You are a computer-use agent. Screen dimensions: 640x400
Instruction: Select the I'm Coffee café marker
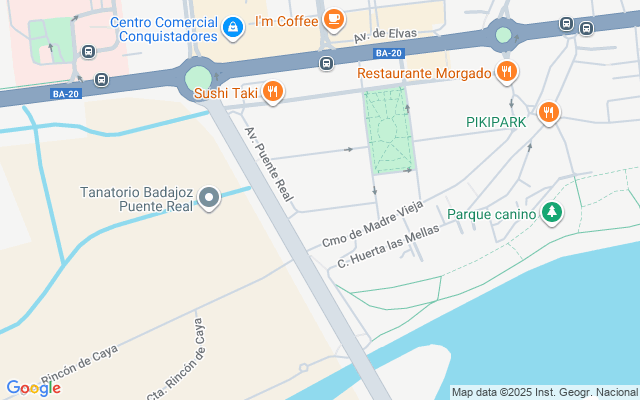pyautogui.click(x=334, y=20)
